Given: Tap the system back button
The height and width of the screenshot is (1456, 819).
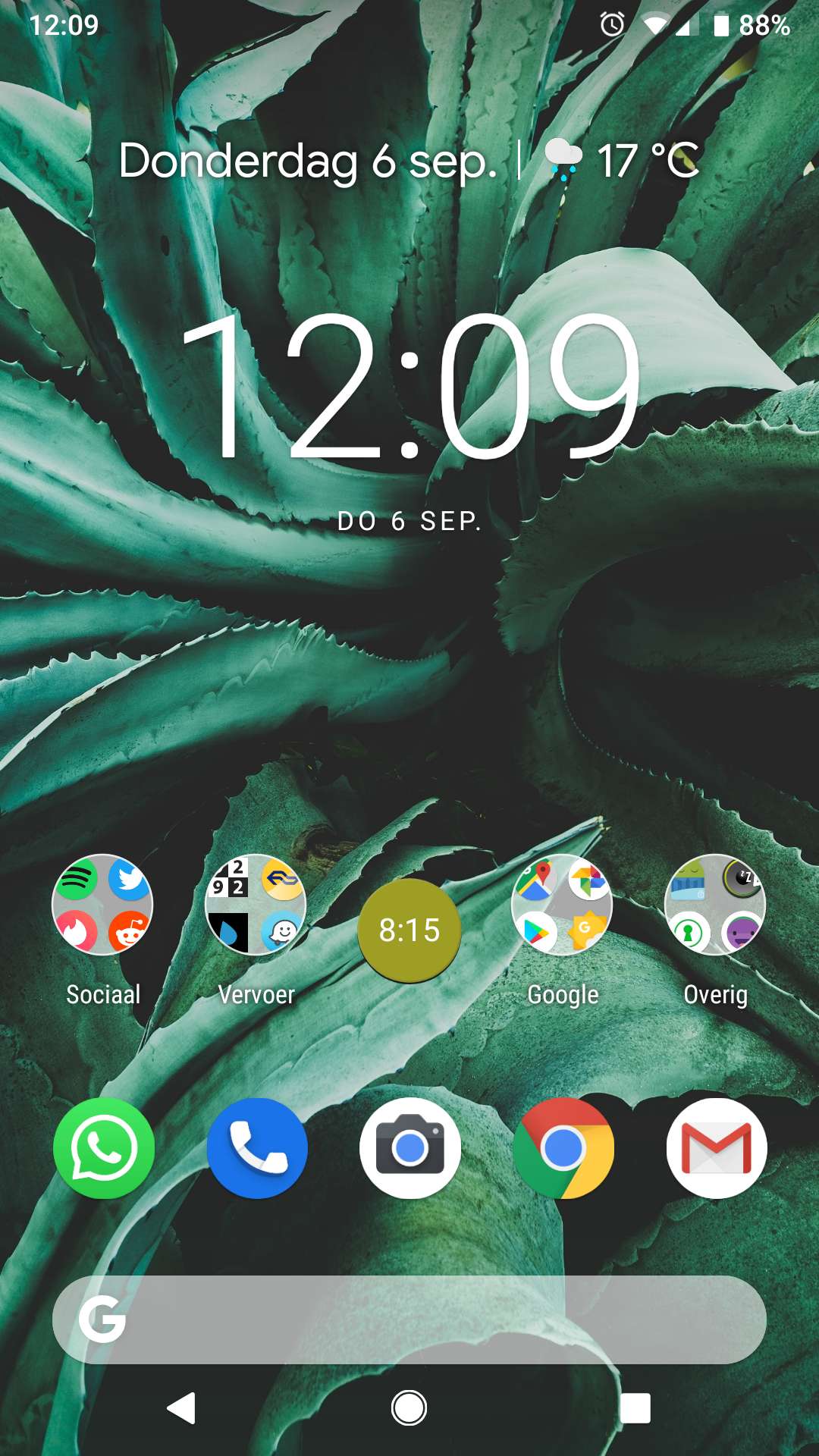Looking at the screenshot, I should click(x=182, y=1408).
